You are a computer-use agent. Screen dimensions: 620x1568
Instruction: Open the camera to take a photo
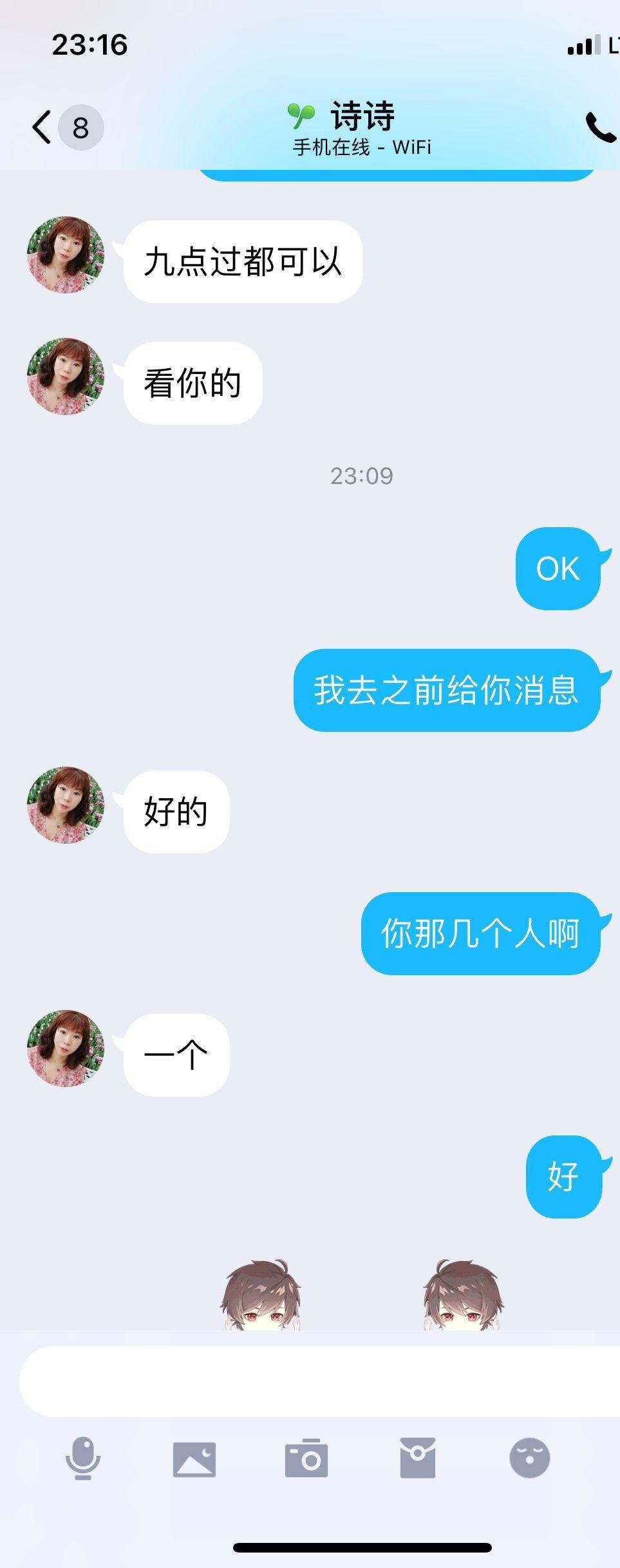tap(306, 1458)
